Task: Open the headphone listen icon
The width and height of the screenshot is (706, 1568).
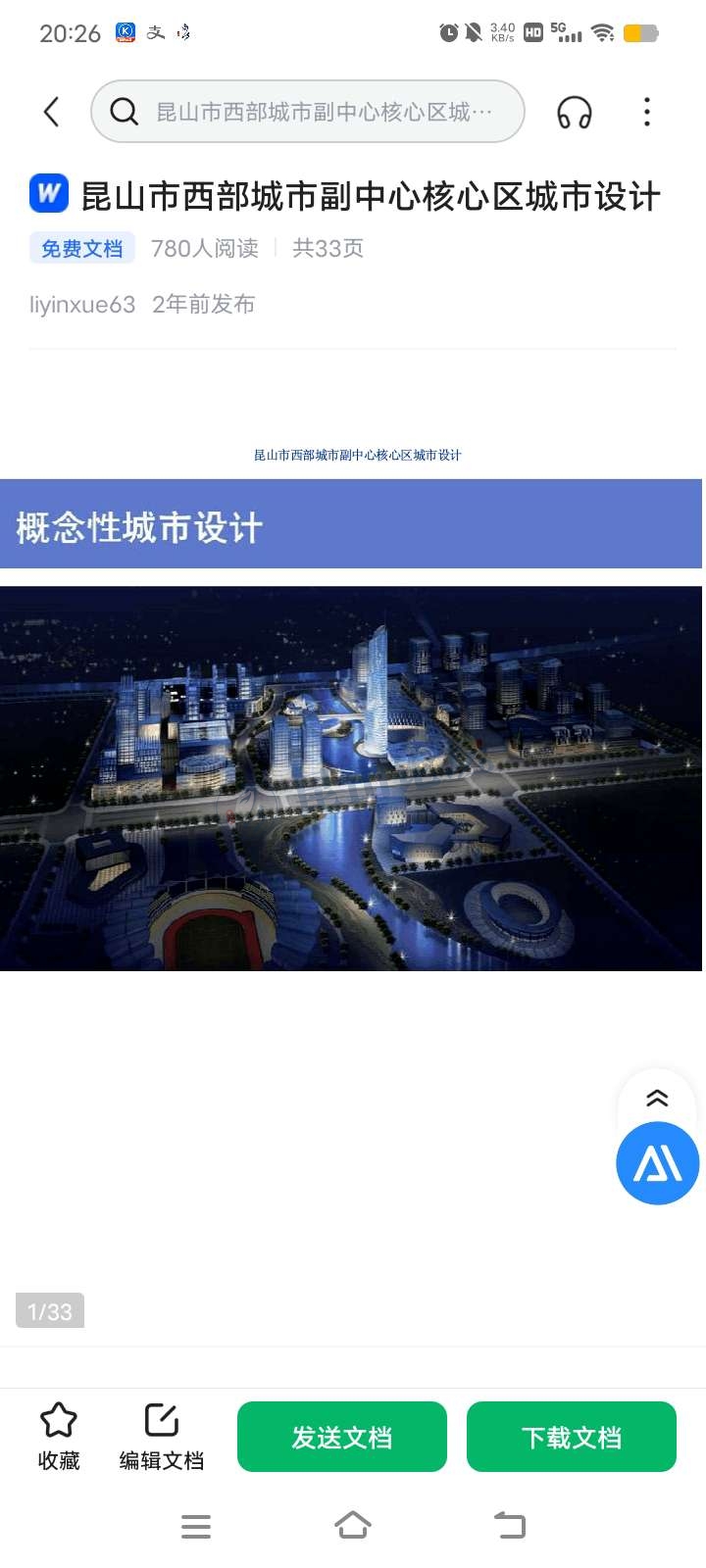Action: click(x=575, y=113)
